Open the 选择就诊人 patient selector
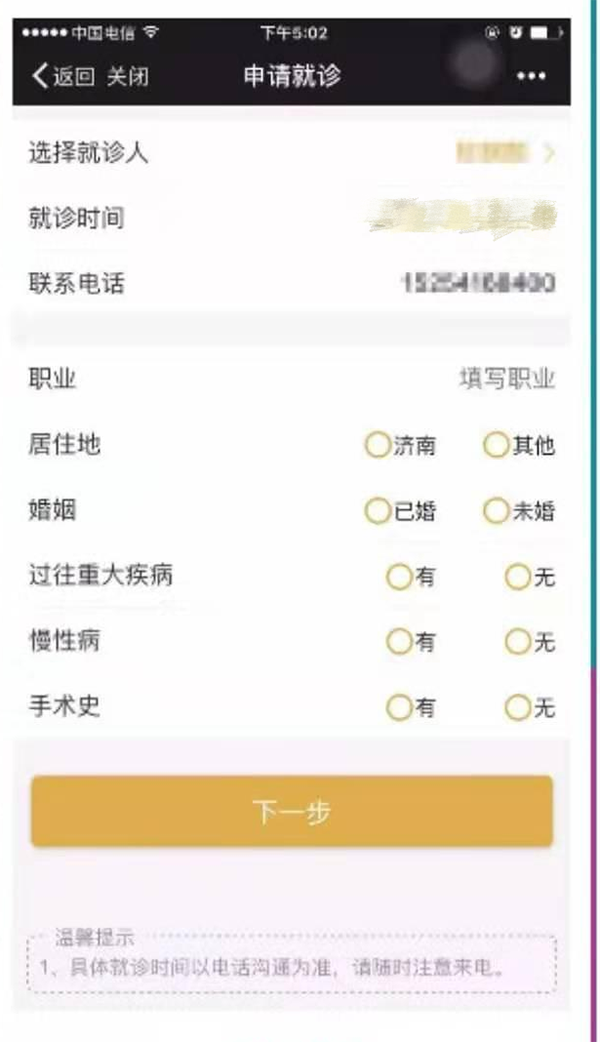This screenshot has width=600, height=1042. coord(500,153)
